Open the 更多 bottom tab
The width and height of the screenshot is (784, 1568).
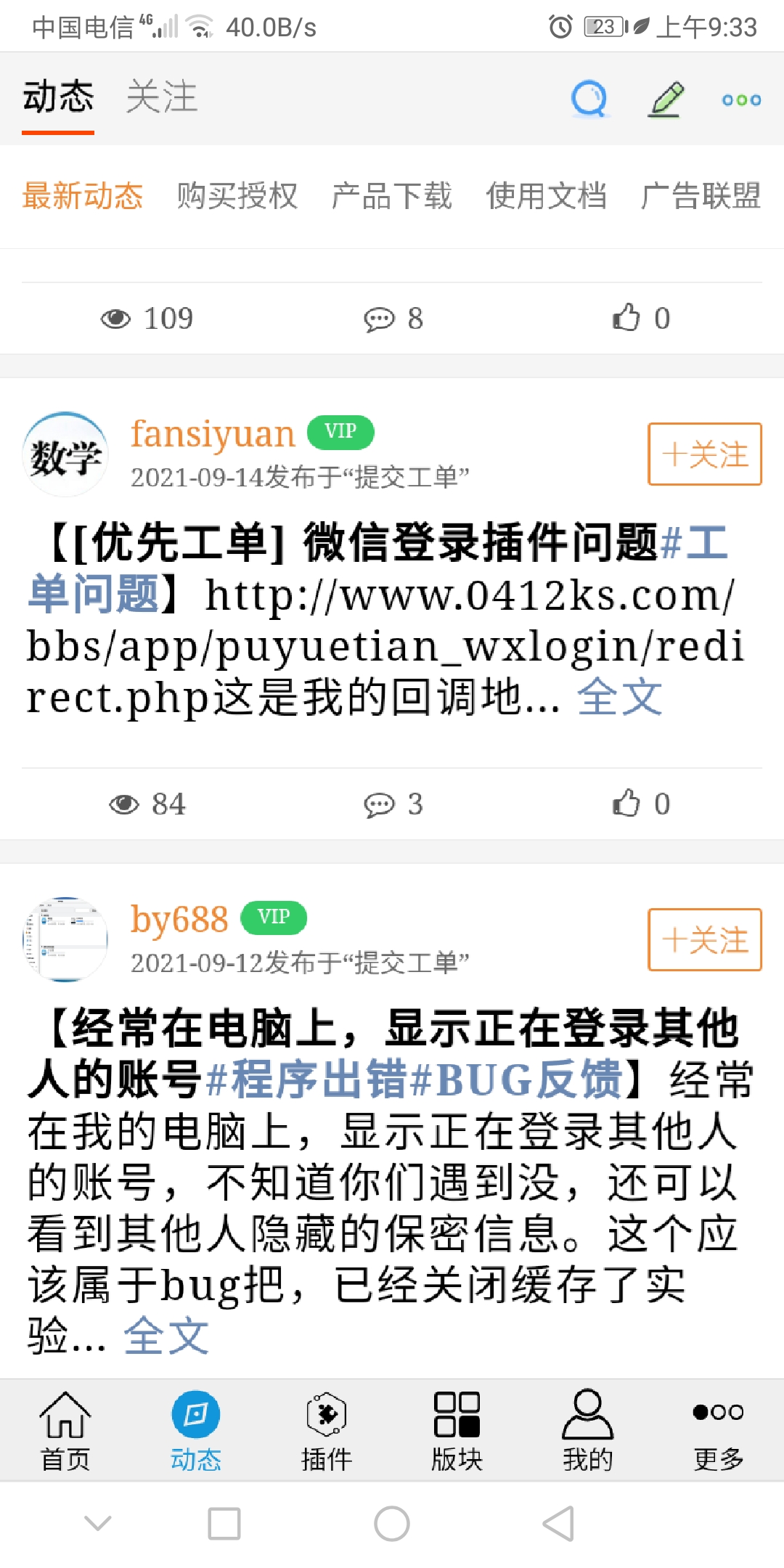[x=719, y=1430]
